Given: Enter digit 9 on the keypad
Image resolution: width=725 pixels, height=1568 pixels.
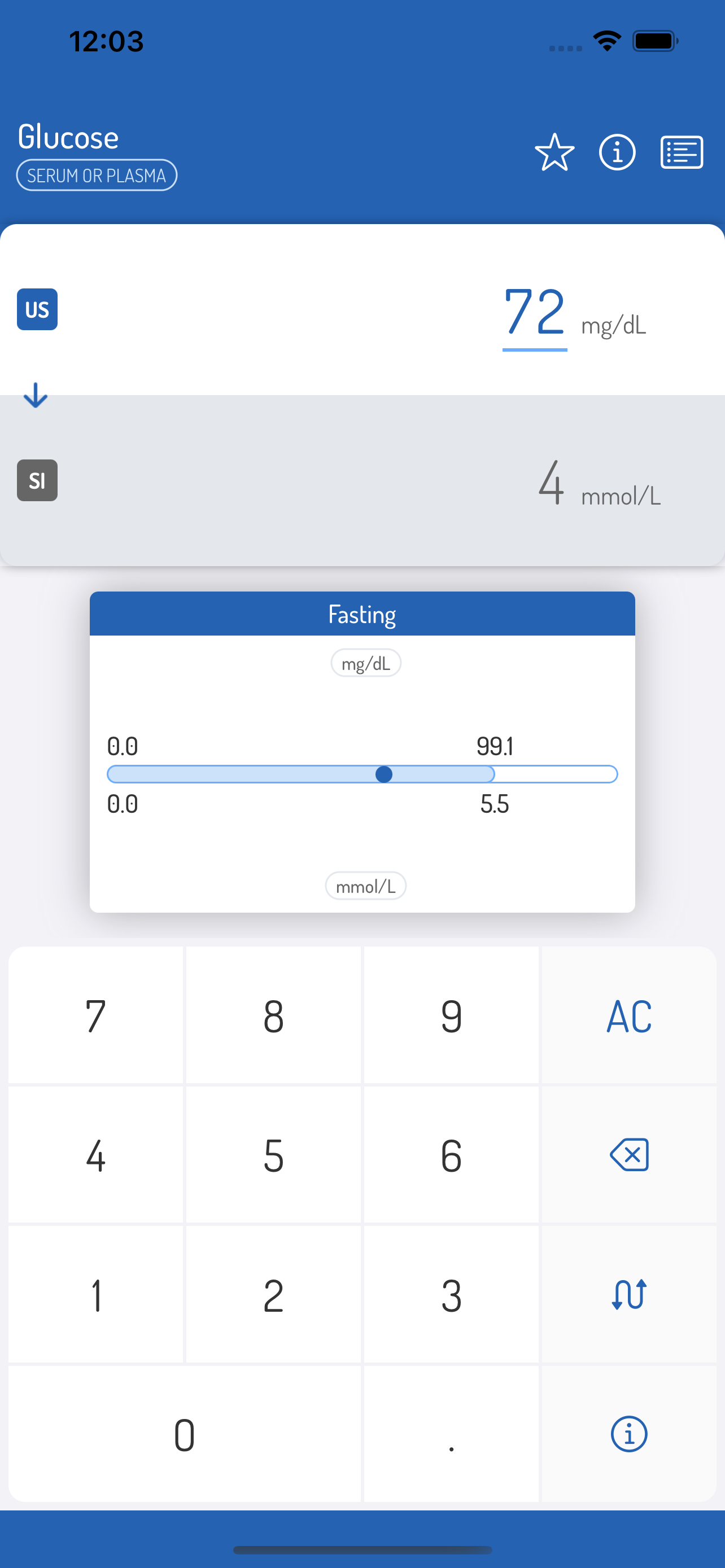Looking at the screenshot, I should pos(451,1015).
